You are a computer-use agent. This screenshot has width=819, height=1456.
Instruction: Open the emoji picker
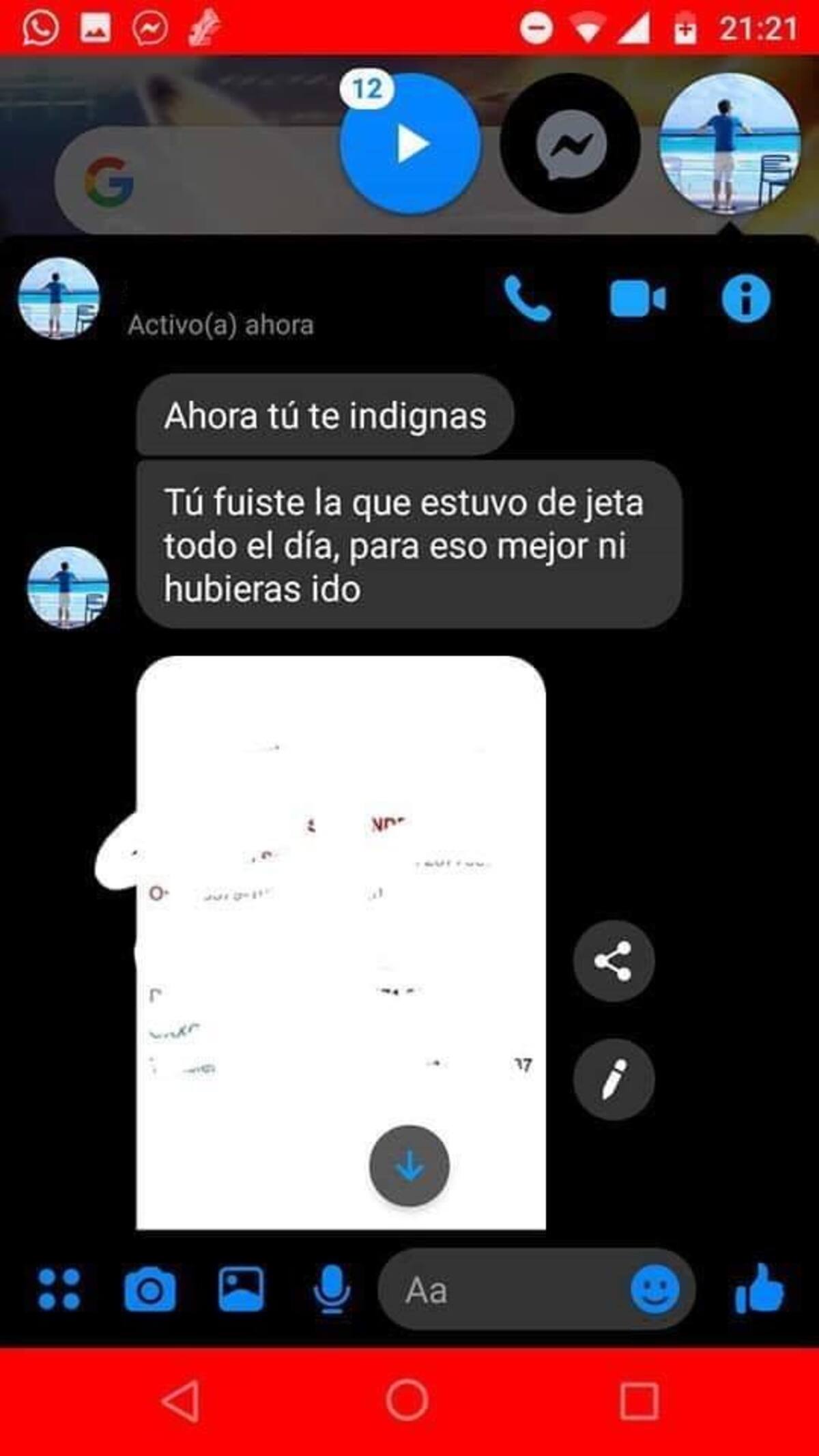click(x=655, y=1290)
